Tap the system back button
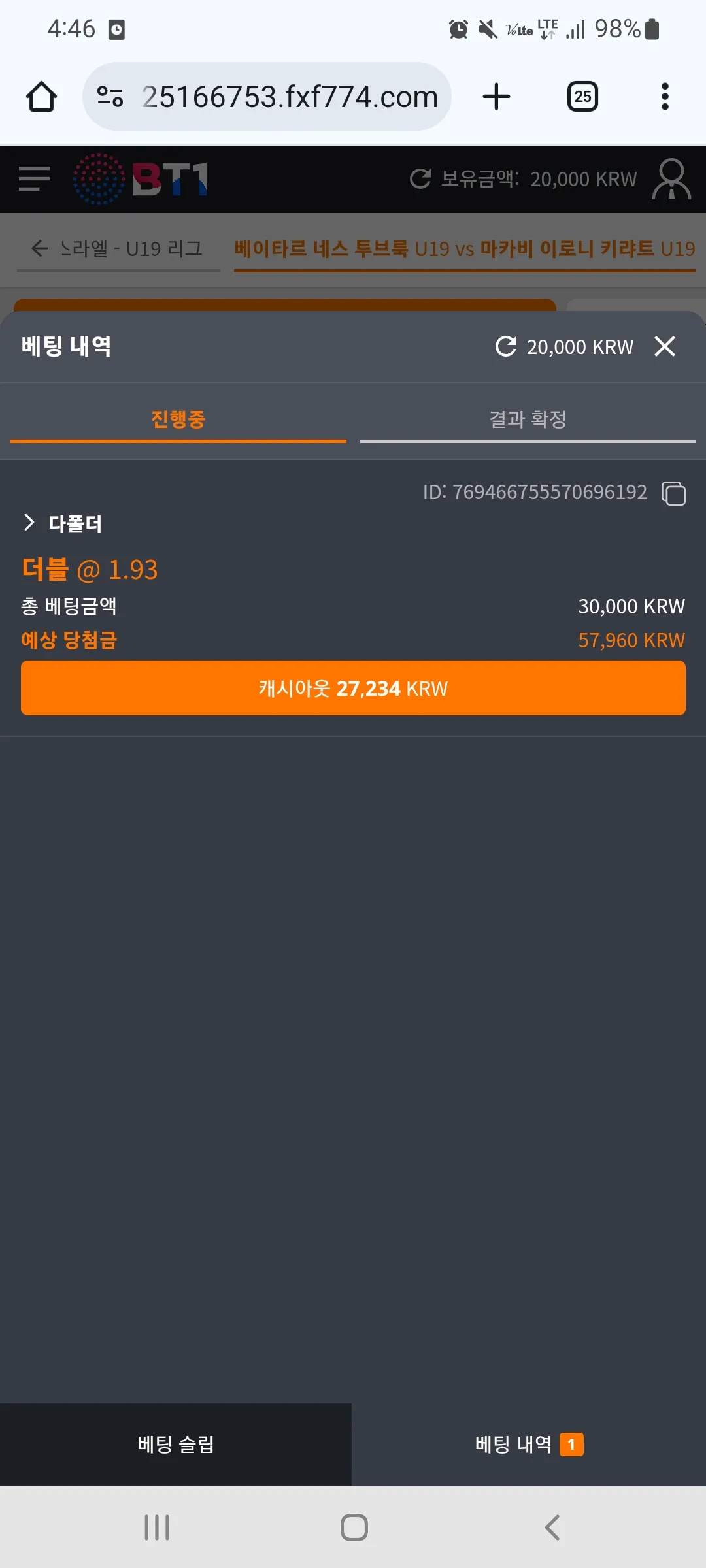706x1568 pixels. (x=552, y=1527)
